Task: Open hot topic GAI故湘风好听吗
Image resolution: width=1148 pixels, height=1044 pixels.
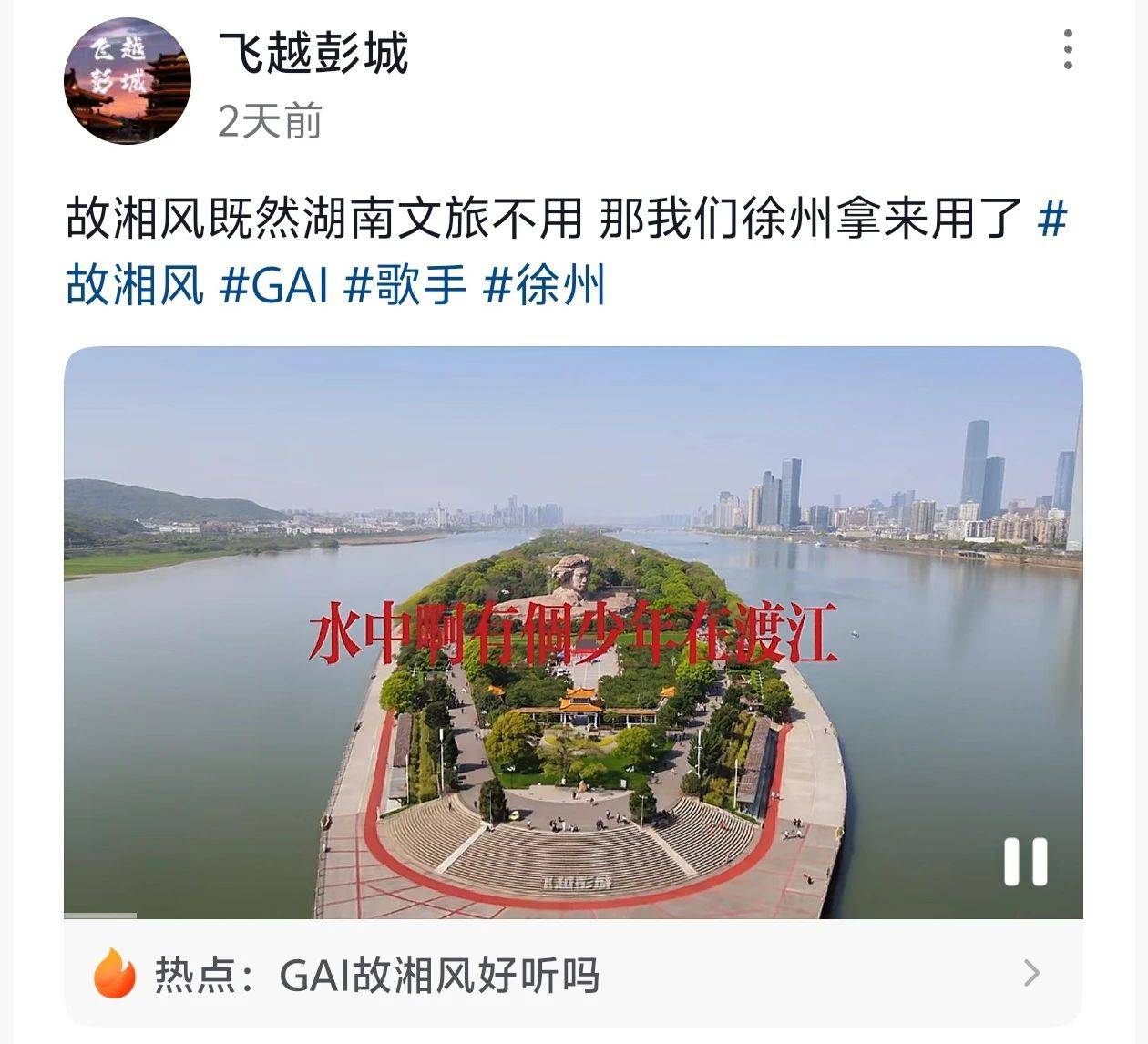Action: (x=572, y=974)
